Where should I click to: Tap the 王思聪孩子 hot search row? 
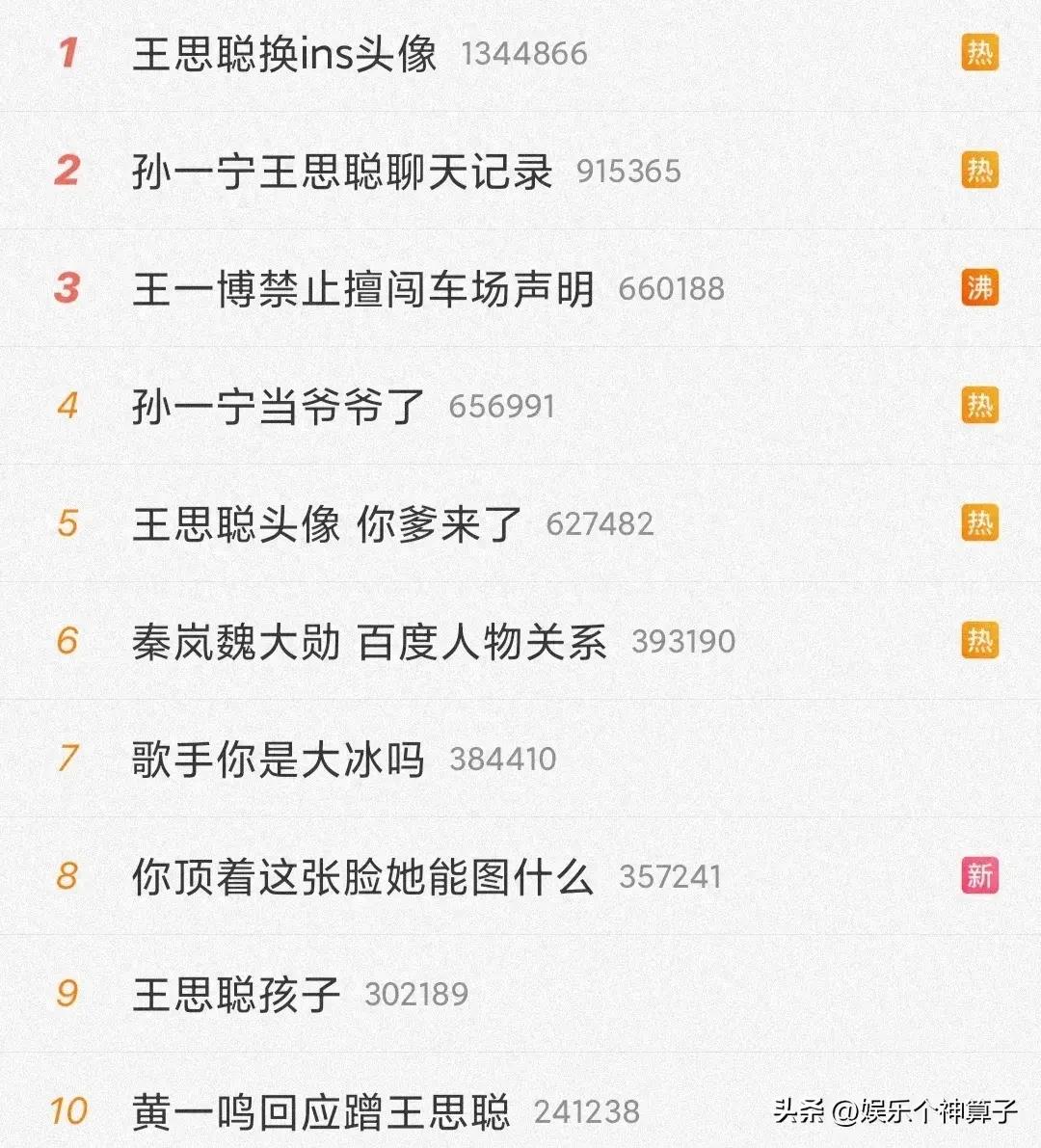pos(237,995)
